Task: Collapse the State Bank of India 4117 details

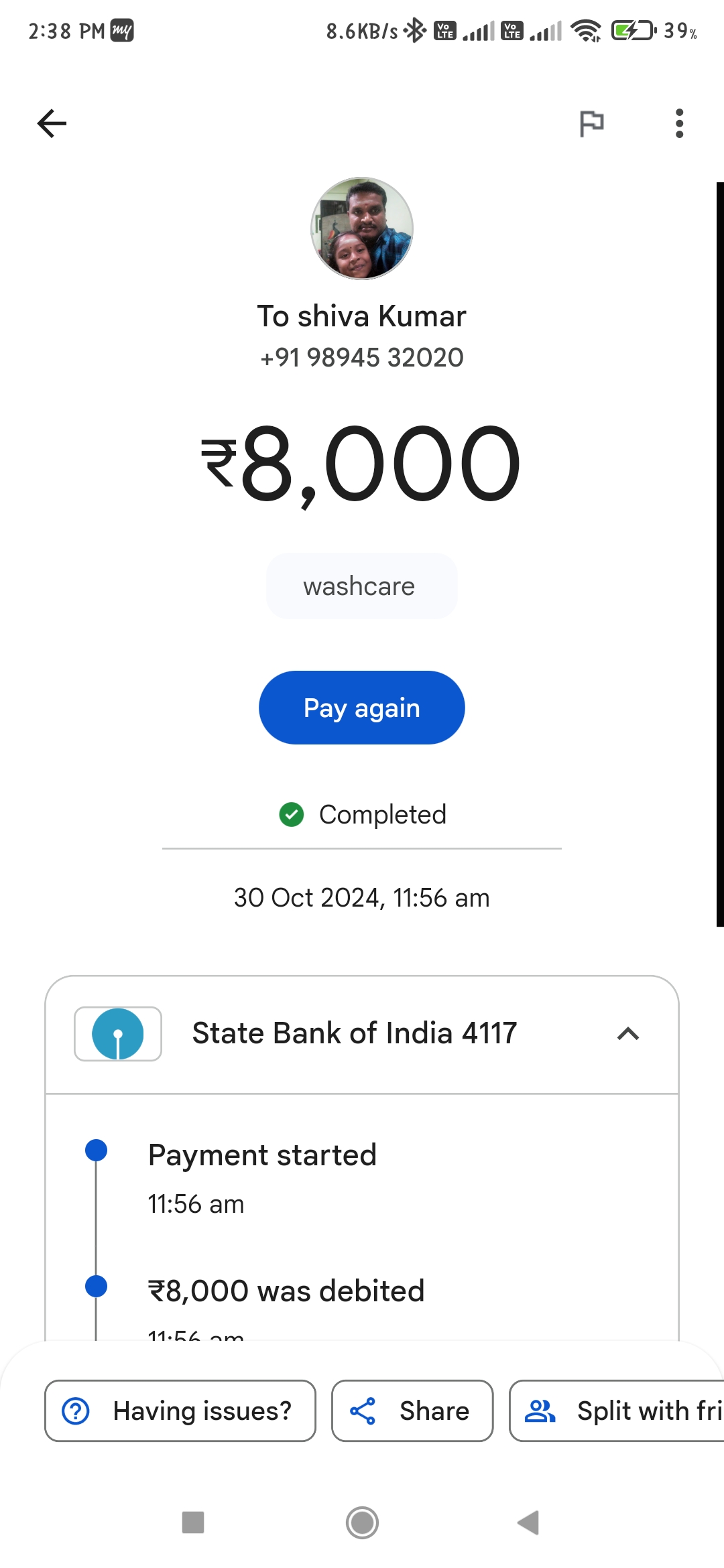Action: tap(628, 1034)
